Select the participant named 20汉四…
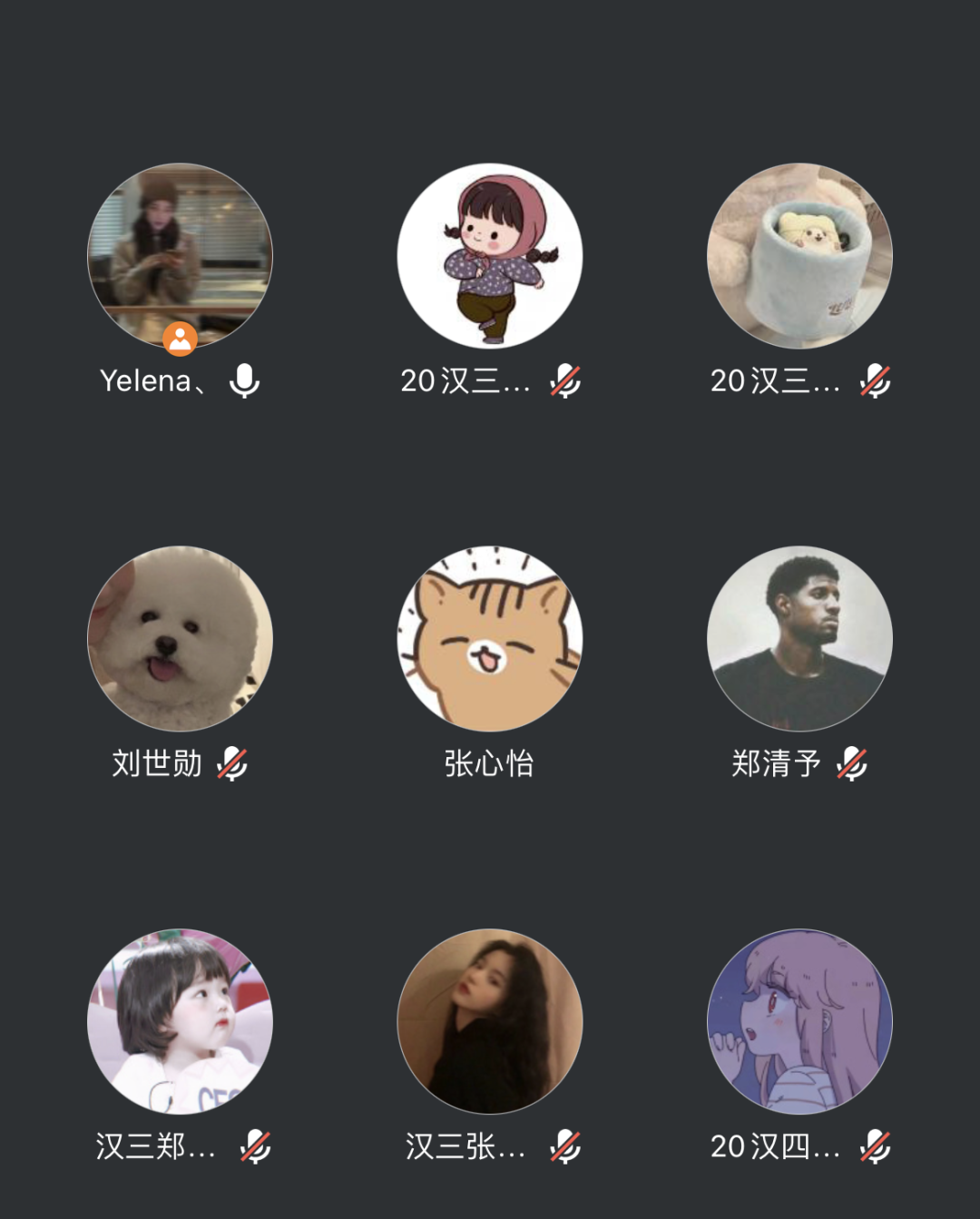The image size is (980, 1219). (799, 1021)
